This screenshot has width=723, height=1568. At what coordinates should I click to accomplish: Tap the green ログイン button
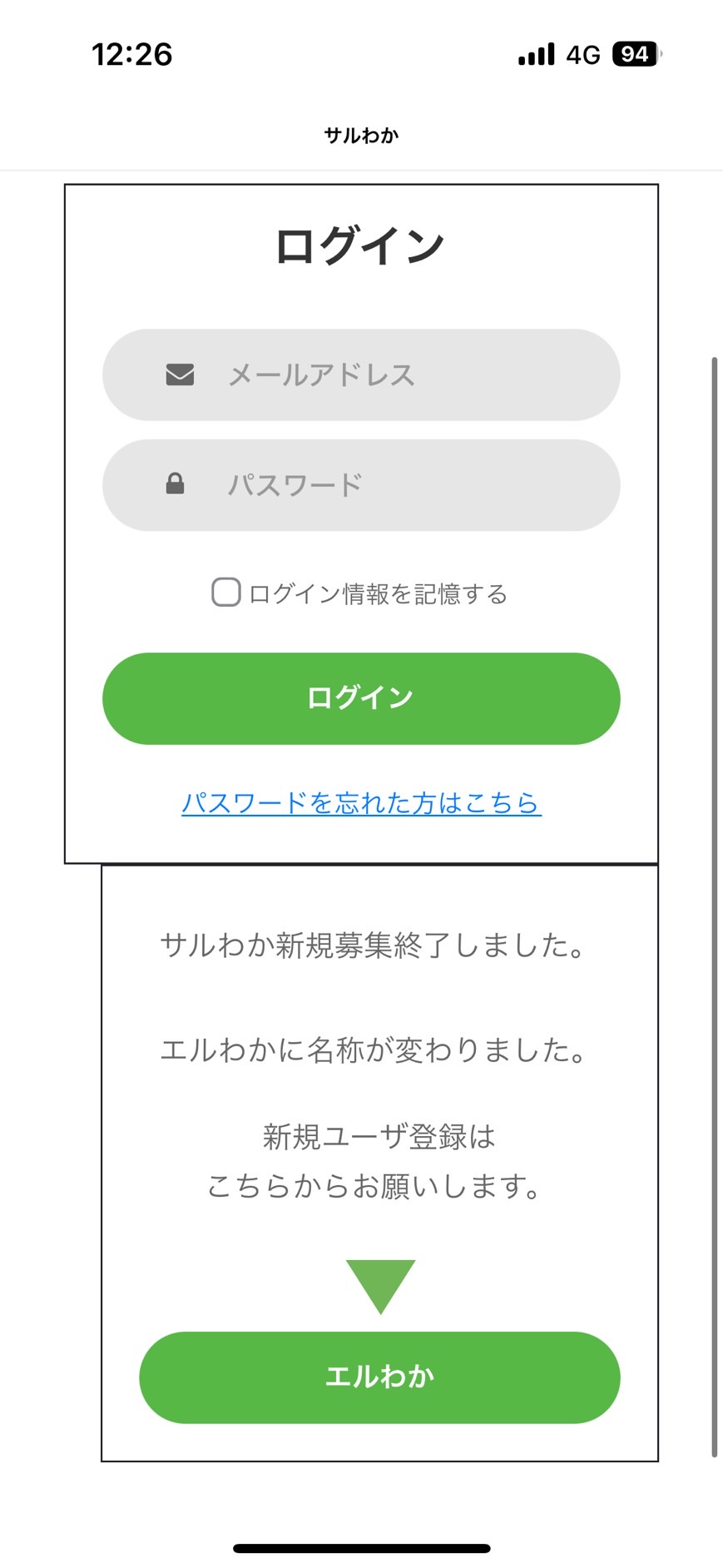point(361,698)
